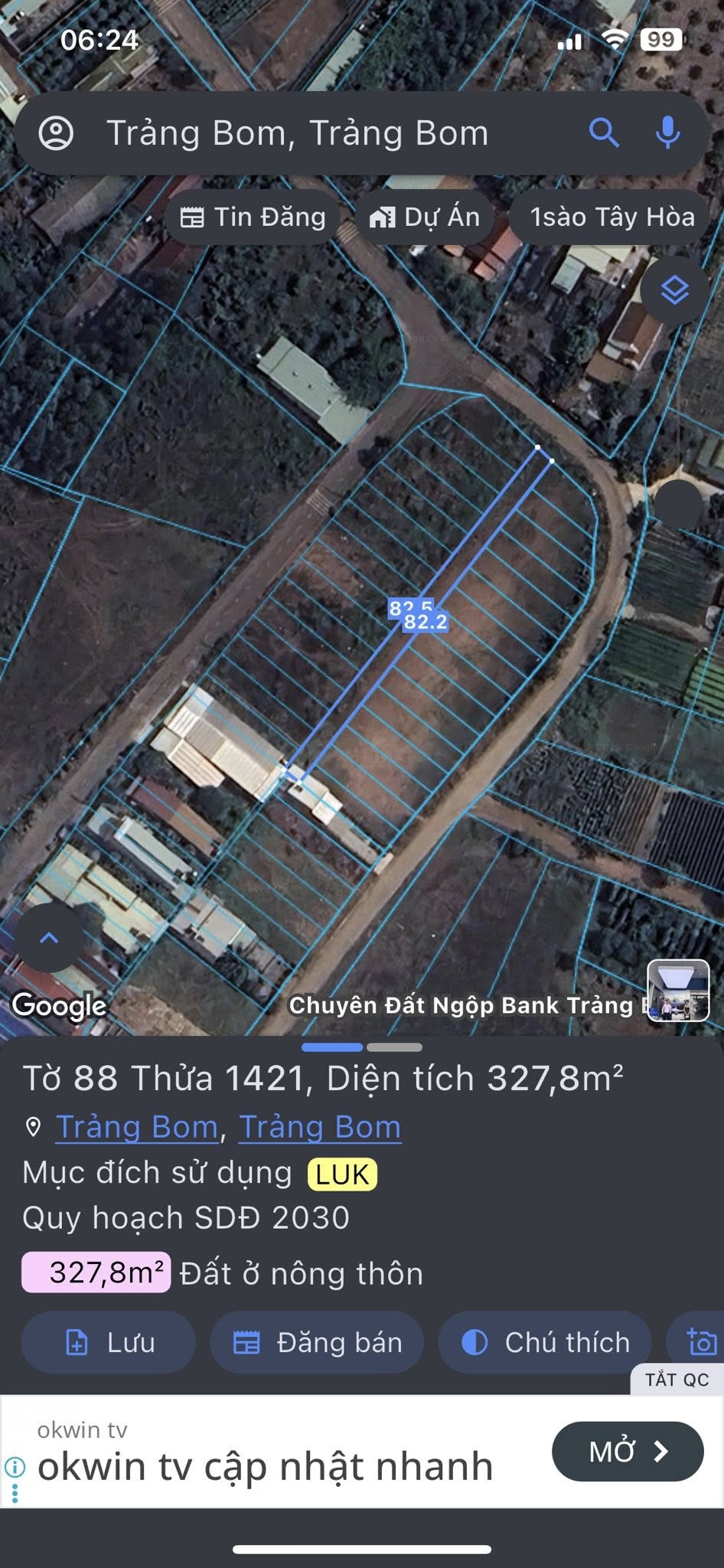
Task: Open the first Trảng Bom location link
Action: coord(138,1127)
